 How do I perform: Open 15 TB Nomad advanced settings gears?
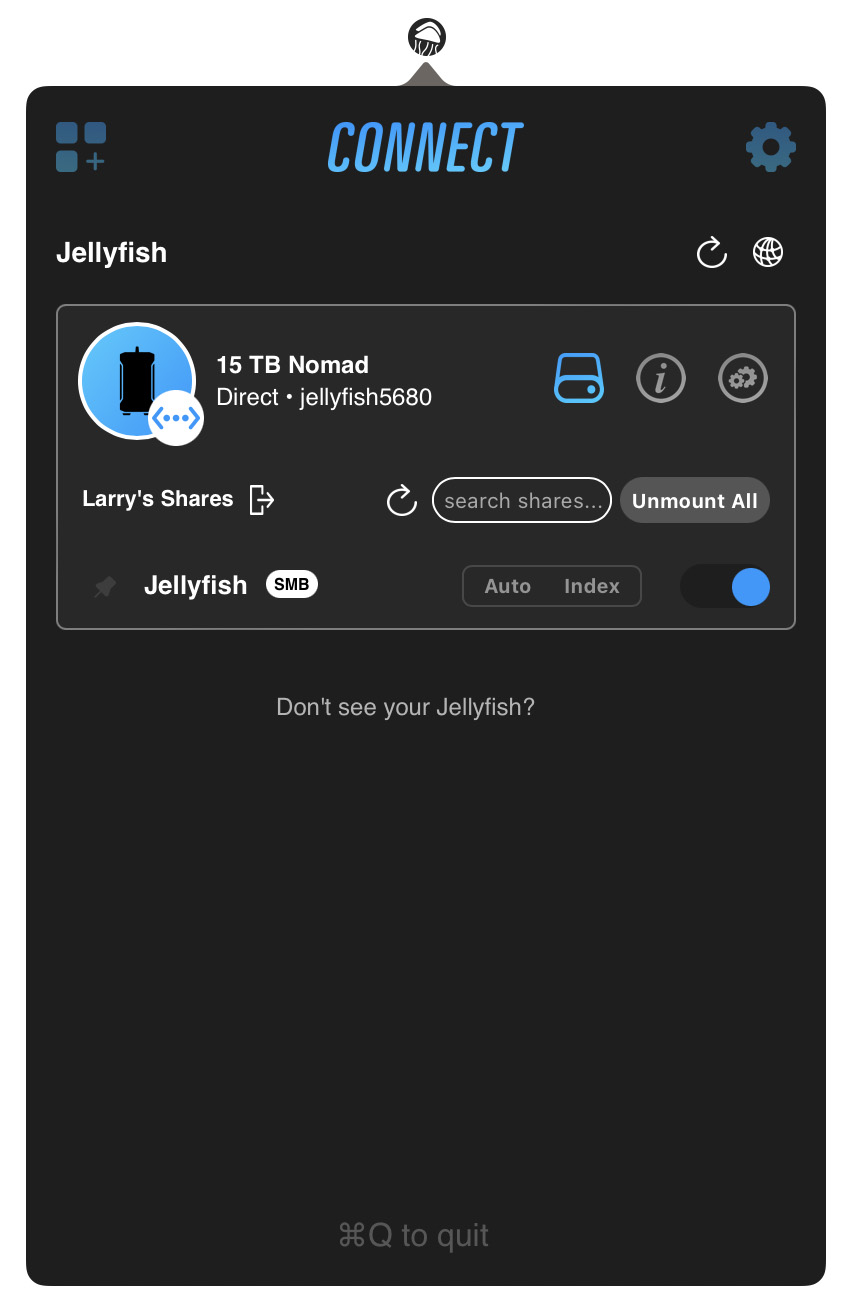[743, 378]
